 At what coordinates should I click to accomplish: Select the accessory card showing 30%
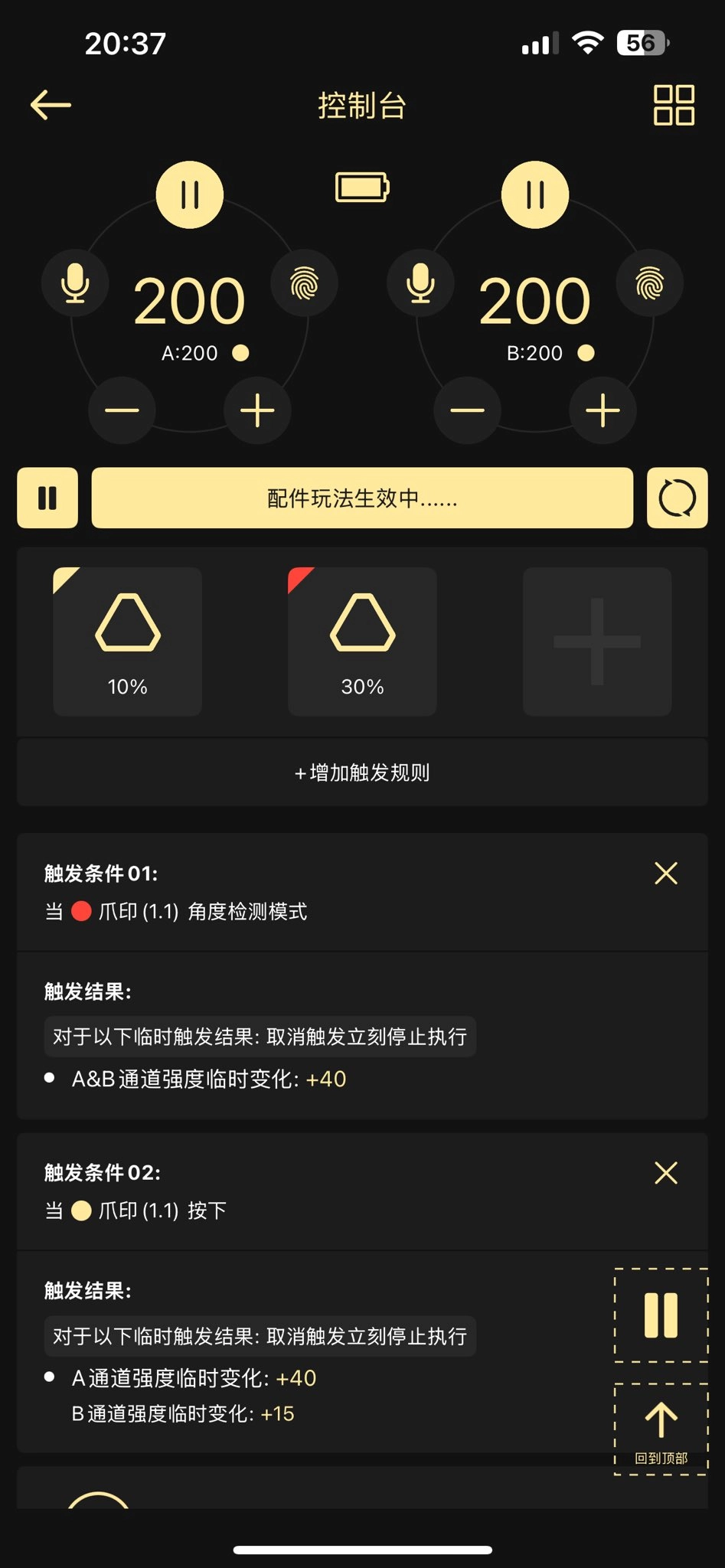[362, 642]
